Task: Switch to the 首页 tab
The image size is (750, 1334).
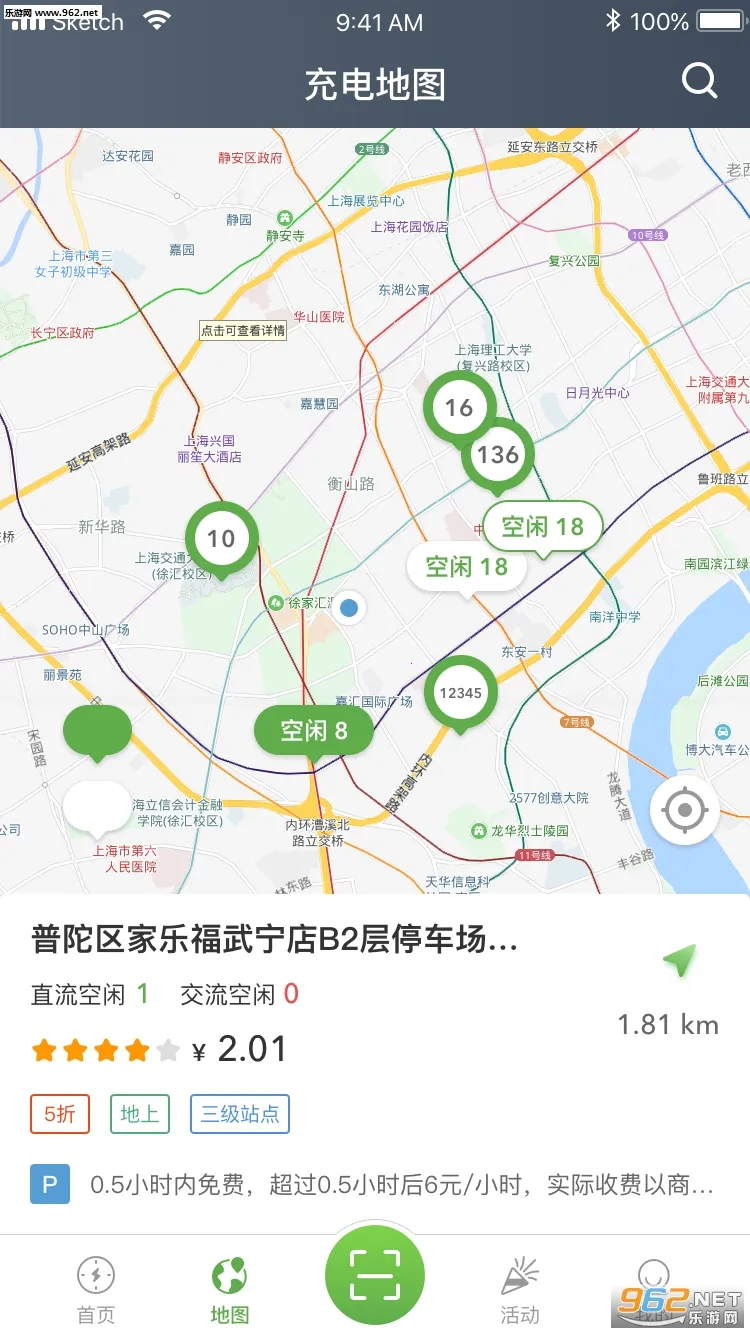Action: click(x=96, y=1288)
